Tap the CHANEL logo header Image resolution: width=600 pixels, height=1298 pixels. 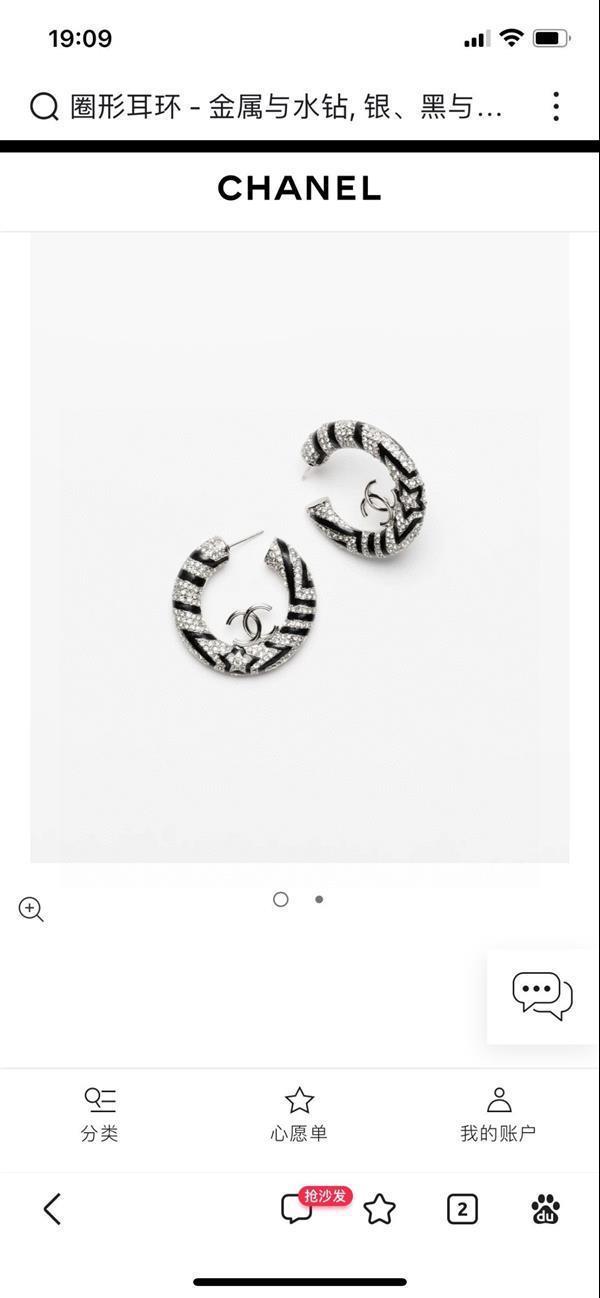[299, 188]
